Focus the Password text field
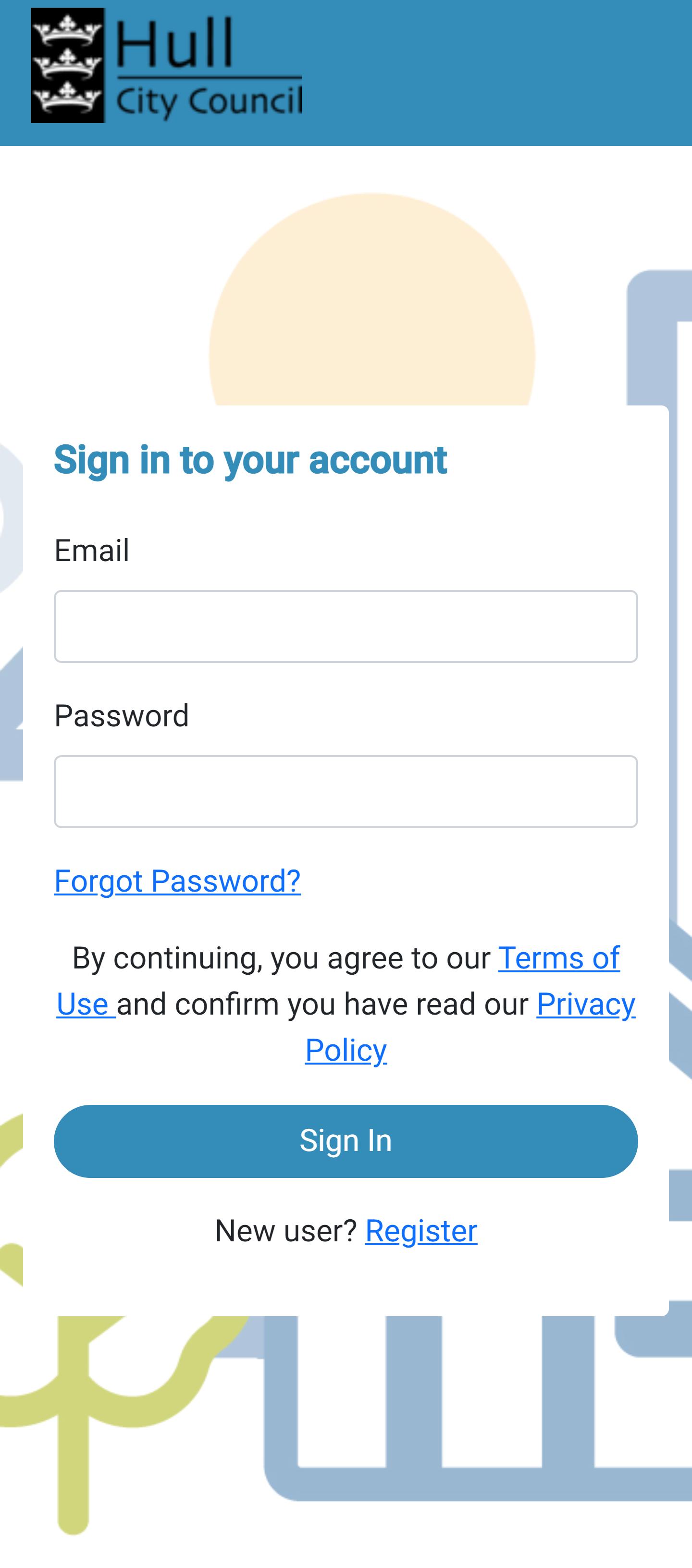 pyautogui.click(x=346, y=791)
